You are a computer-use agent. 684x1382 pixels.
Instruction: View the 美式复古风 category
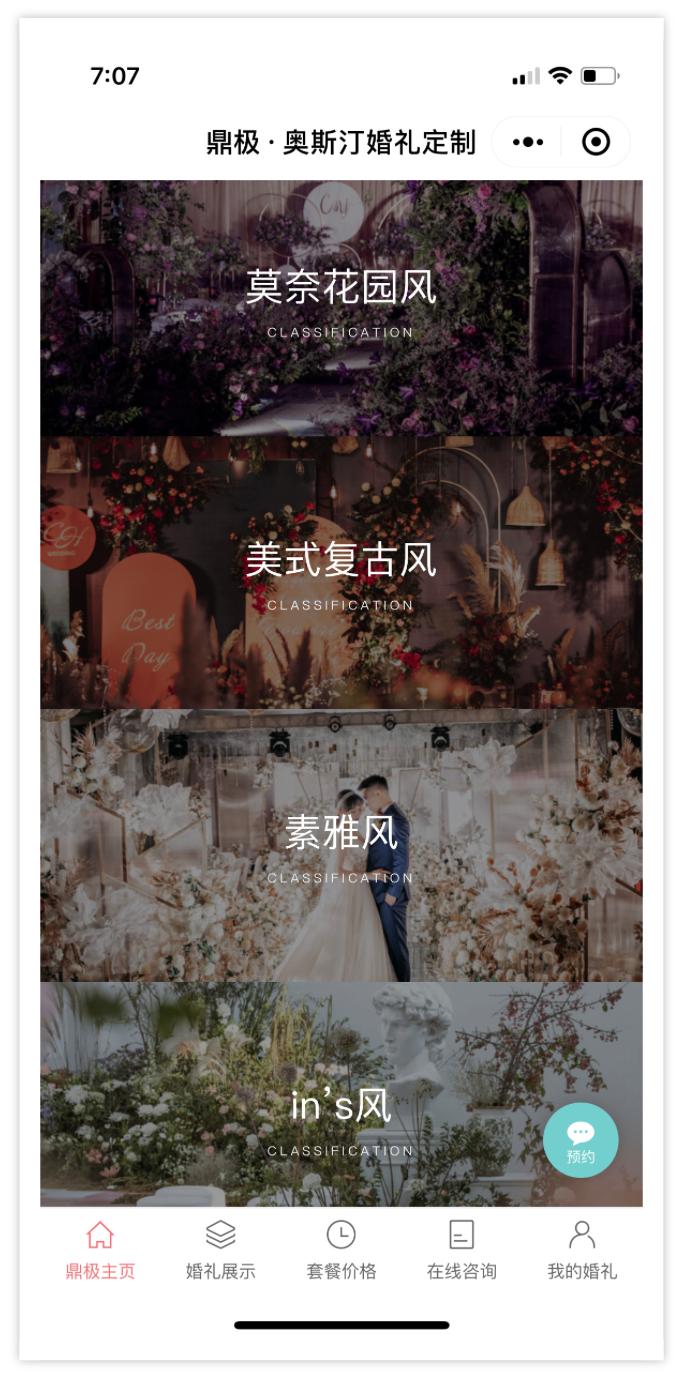click(x=341, y=572)
